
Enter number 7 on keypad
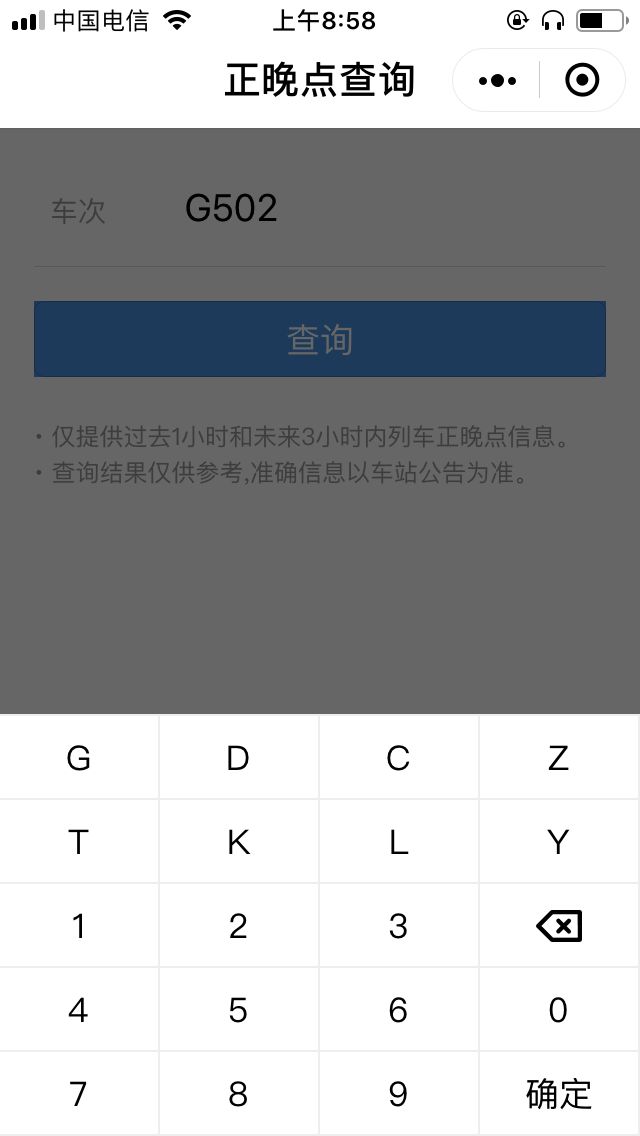click(79, 1094)
